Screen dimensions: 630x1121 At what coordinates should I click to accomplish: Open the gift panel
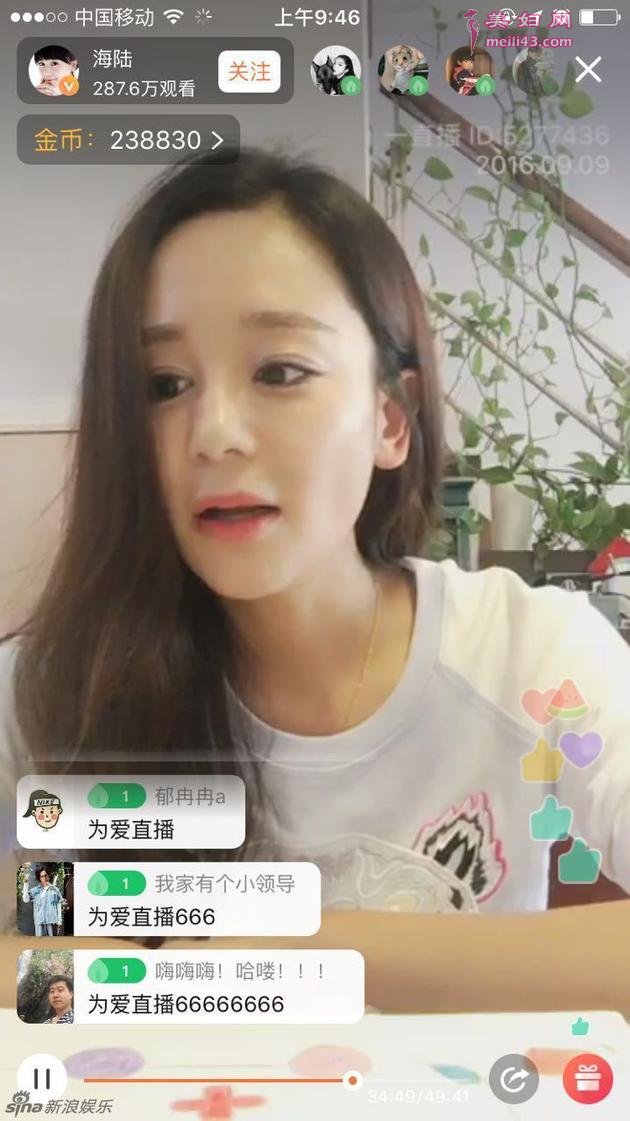click(588, 1079)
